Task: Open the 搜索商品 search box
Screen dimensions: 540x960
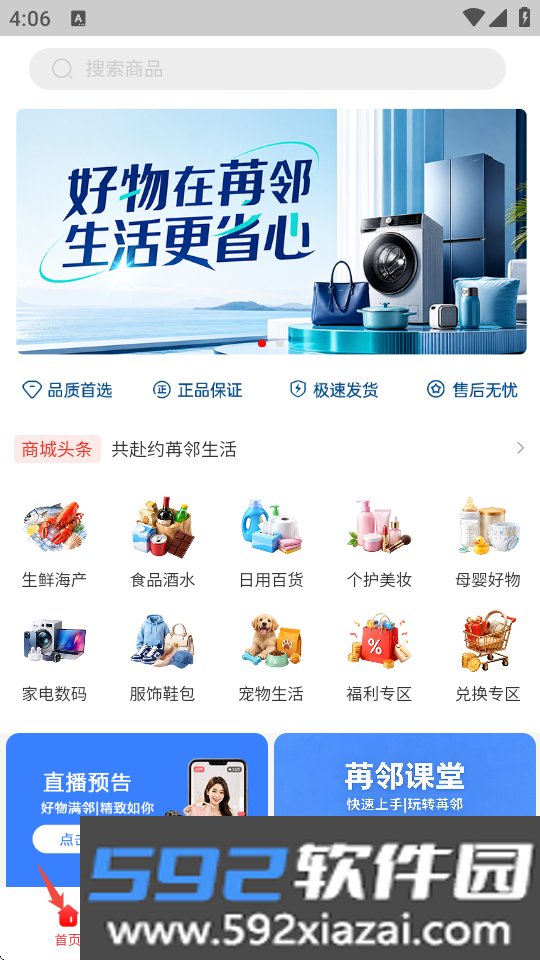Action: tap(268, 69)
